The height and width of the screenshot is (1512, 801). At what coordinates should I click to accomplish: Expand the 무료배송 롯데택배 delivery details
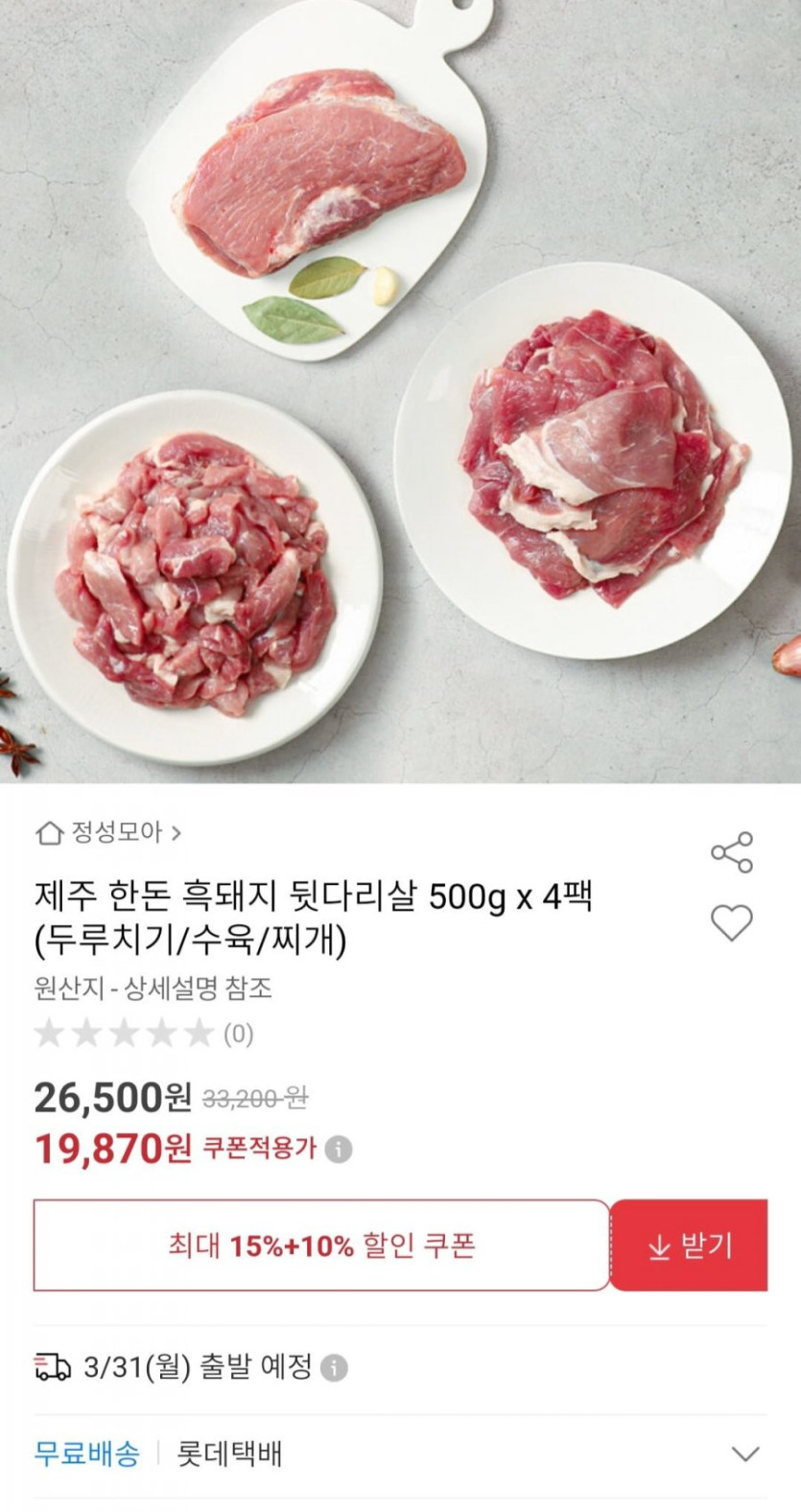coord(745,1454)
